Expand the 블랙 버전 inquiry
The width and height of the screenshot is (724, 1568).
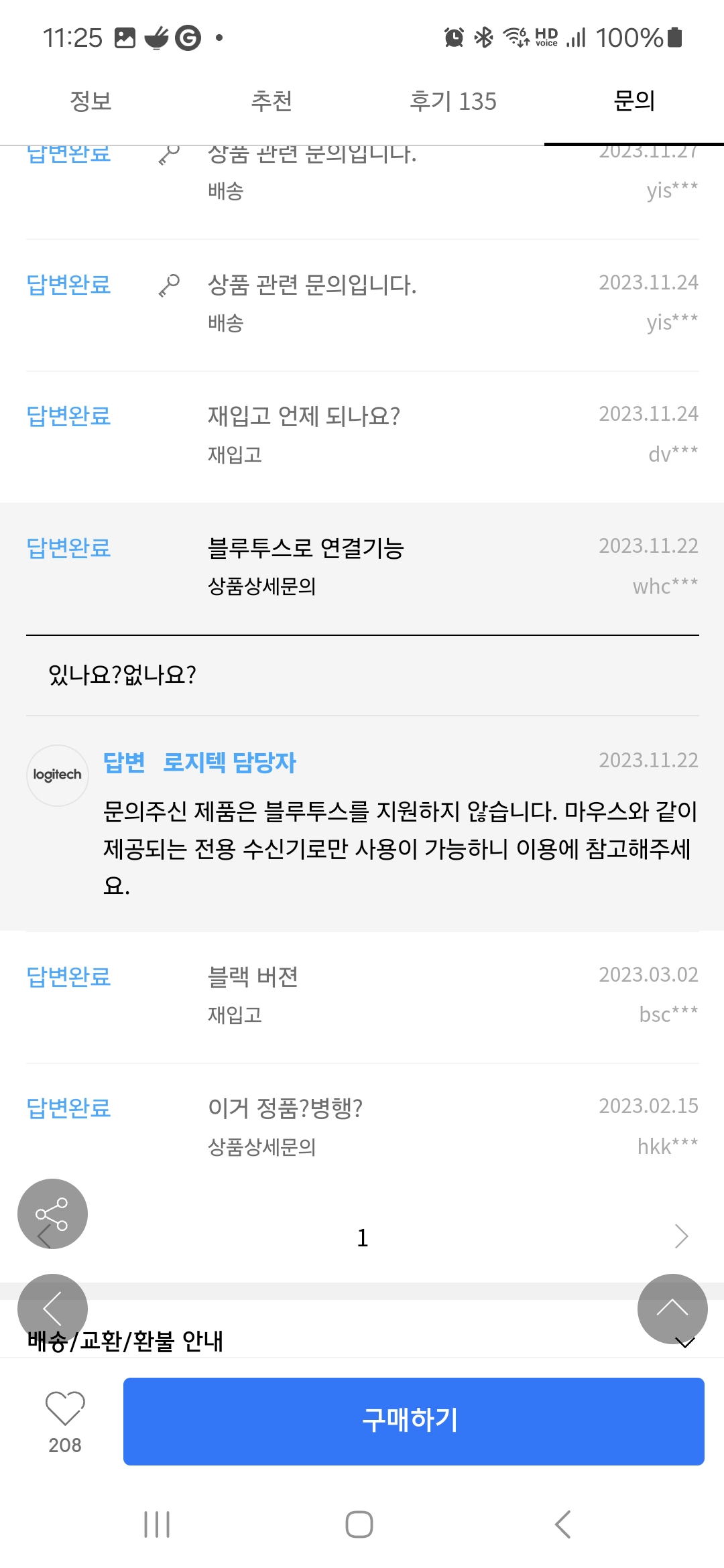click(362, 994)
